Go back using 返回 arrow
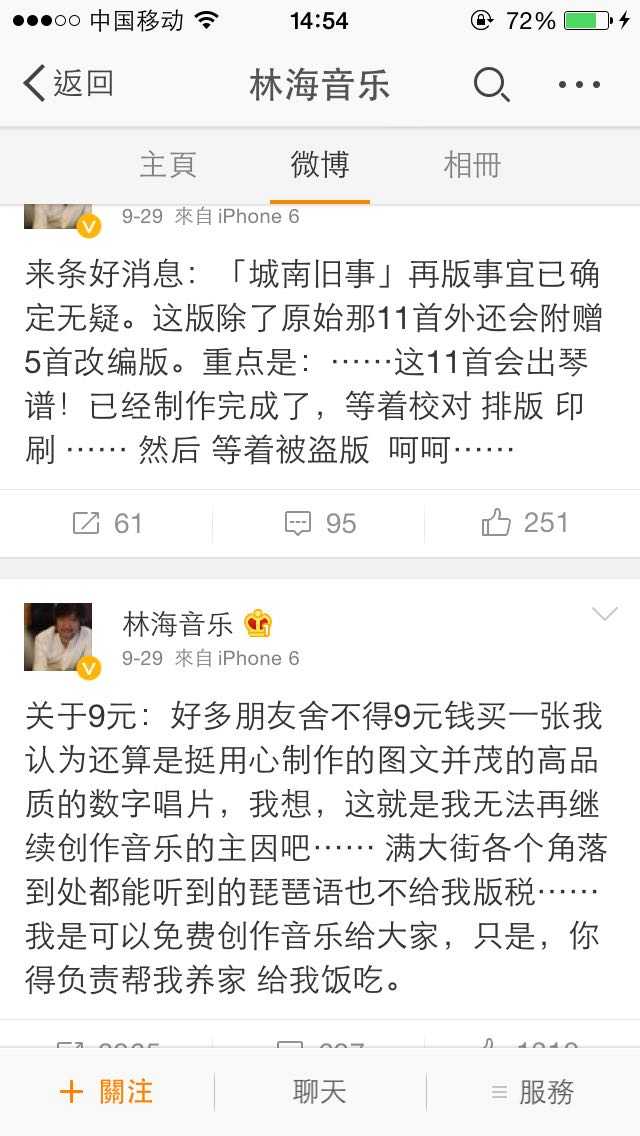The width and height of the screenshot is (640, 1136). pyautogui.click(x=68, y=84)
